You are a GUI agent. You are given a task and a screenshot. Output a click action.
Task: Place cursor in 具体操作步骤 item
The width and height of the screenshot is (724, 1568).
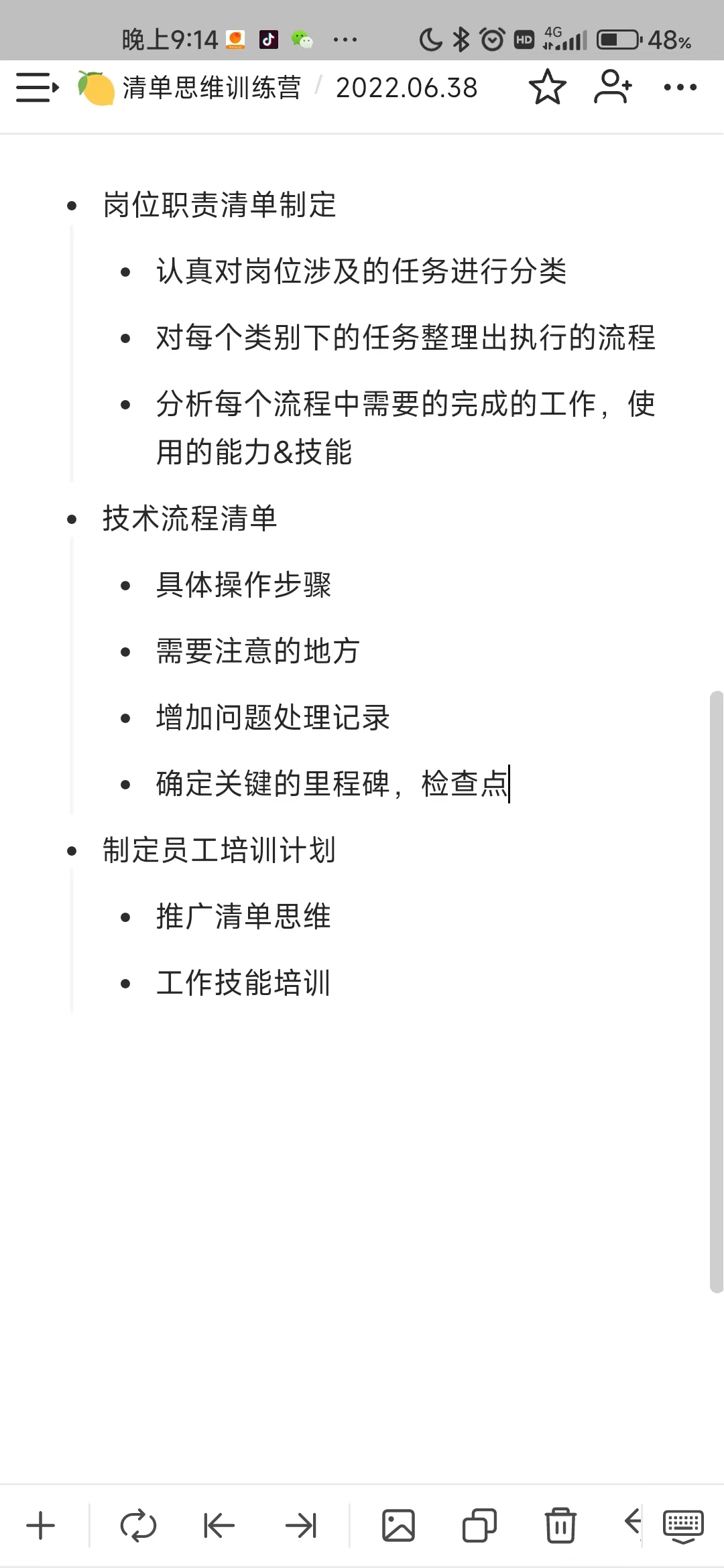(244, 584)
